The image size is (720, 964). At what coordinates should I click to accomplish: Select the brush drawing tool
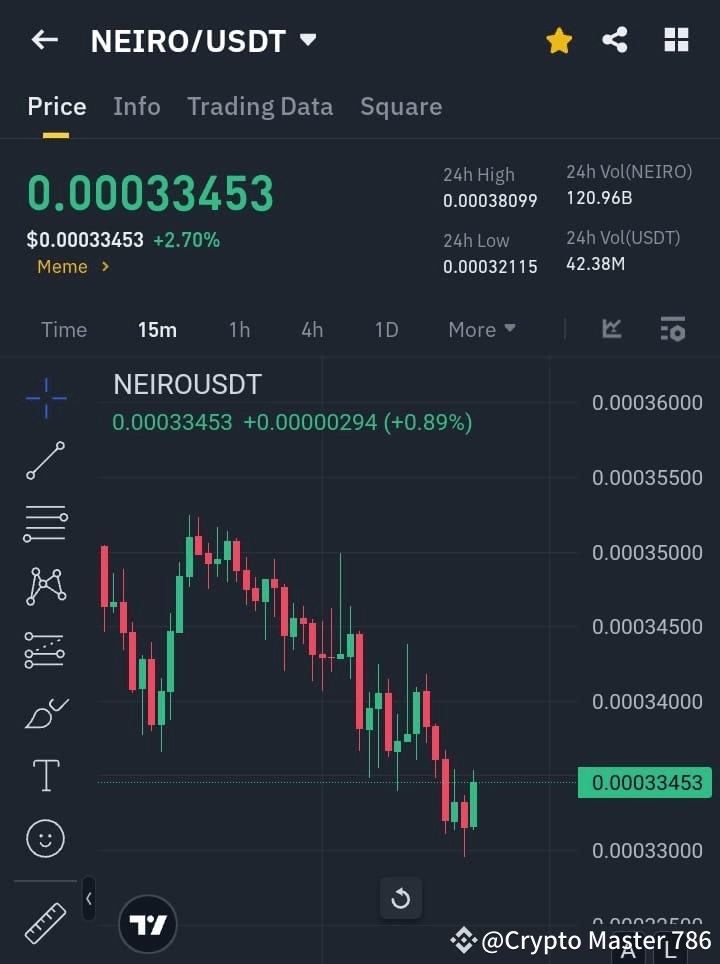(x=44, y=712)
